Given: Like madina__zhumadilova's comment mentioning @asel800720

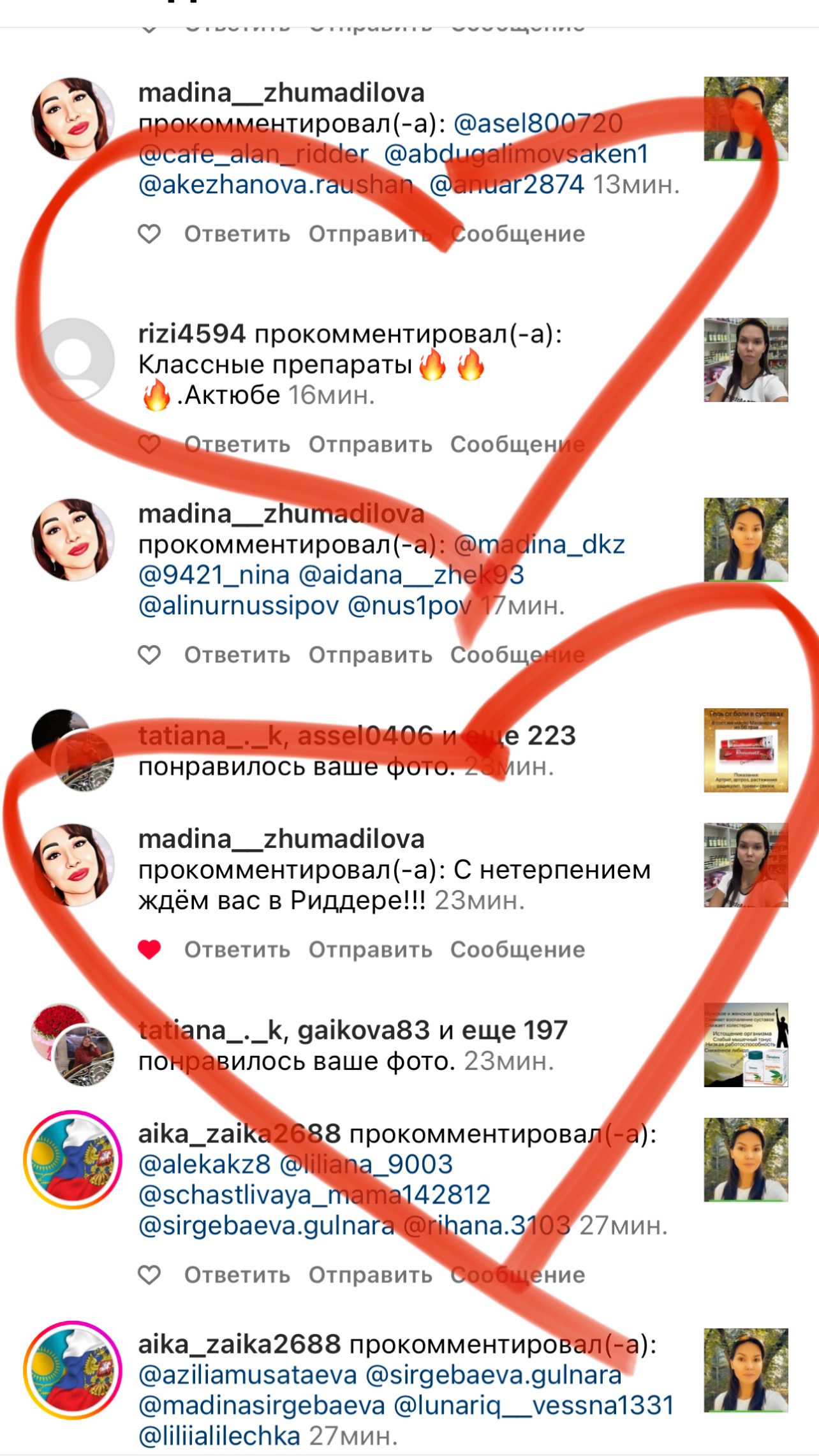Looking at the screenshot, I should point(149,234).
